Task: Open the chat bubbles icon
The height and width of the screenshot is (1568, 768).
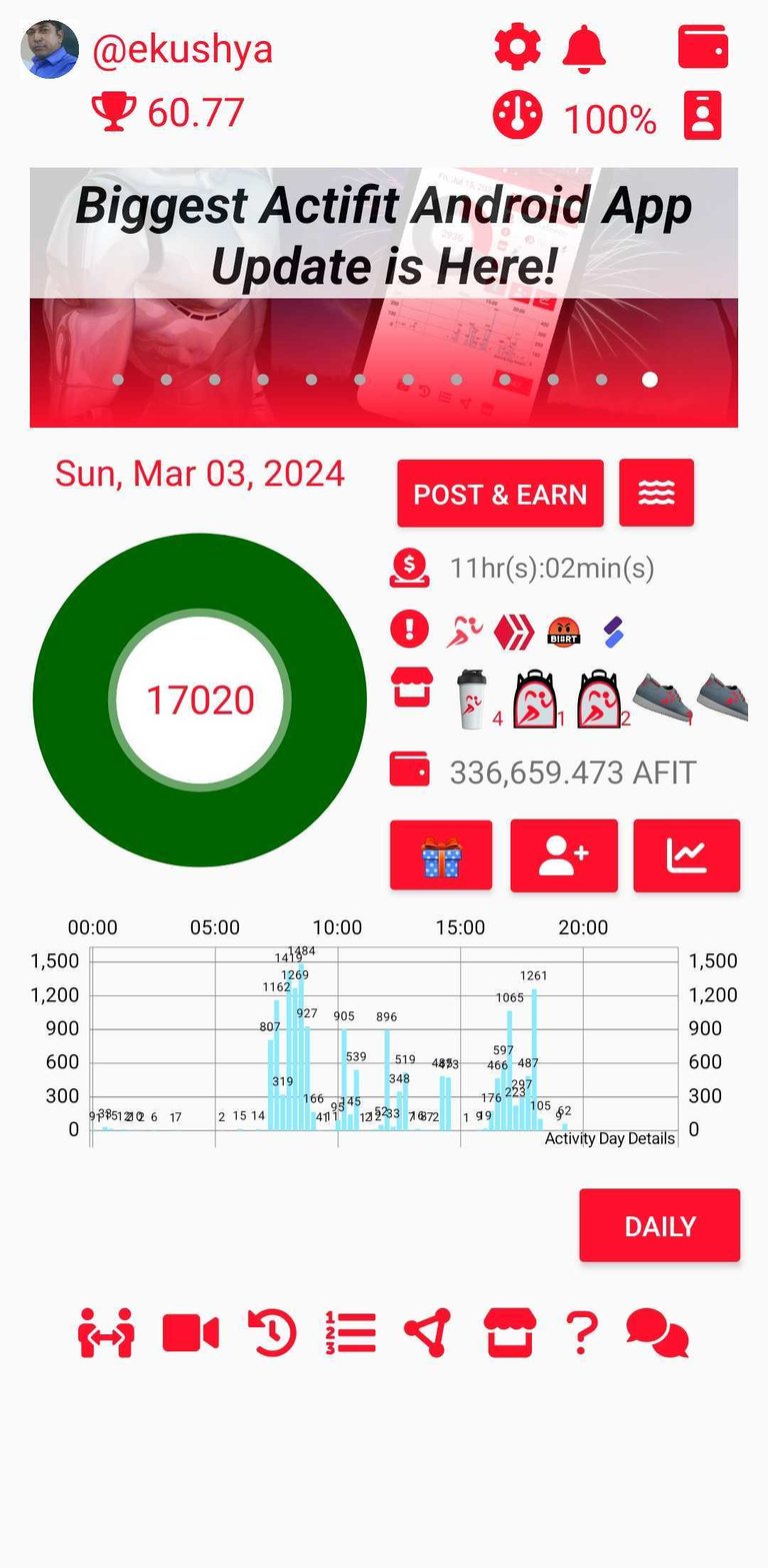Action: (x=657, y=1333)
